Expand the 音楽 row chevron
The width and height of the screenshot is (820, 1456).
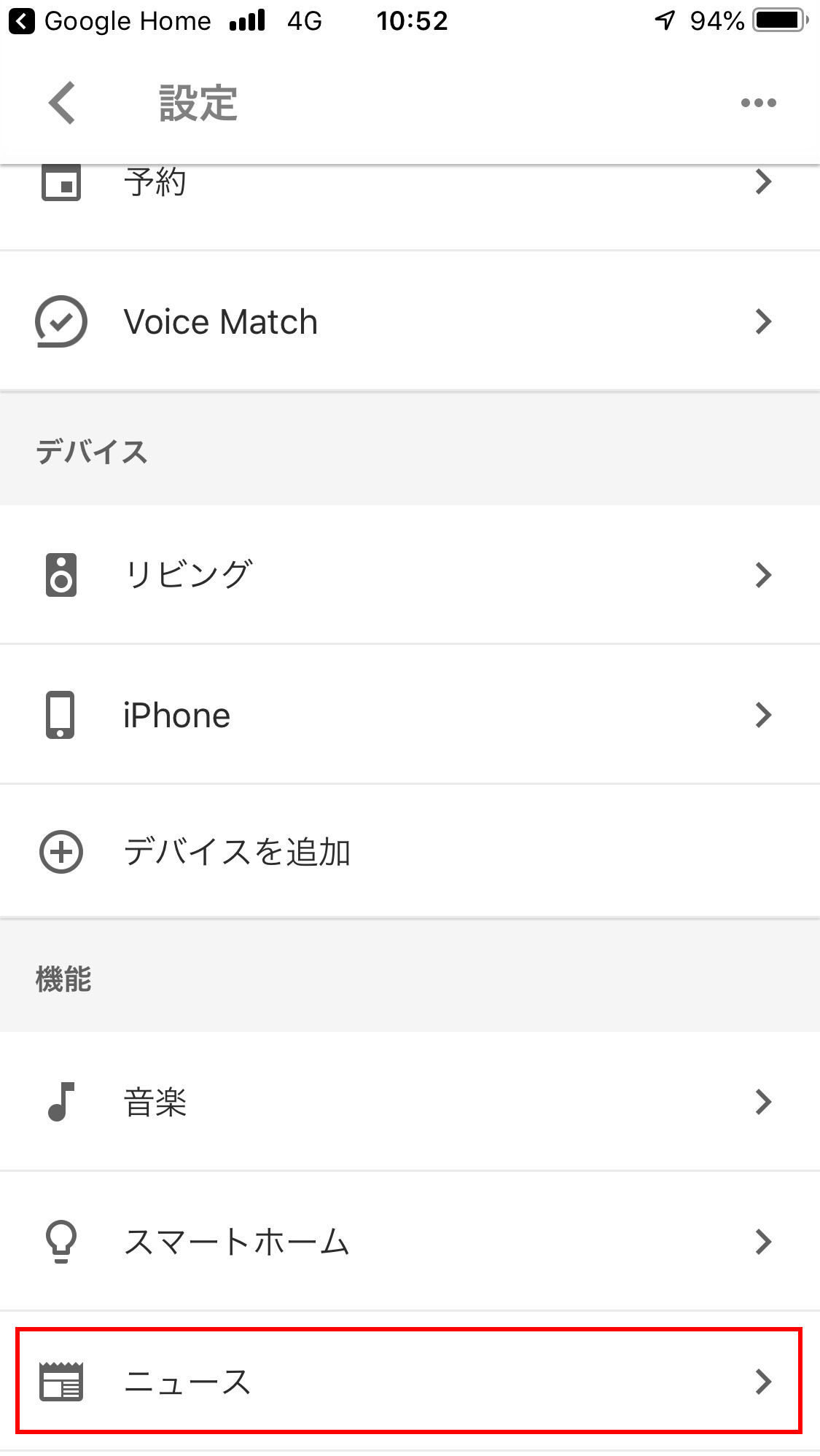[764, 1102]
